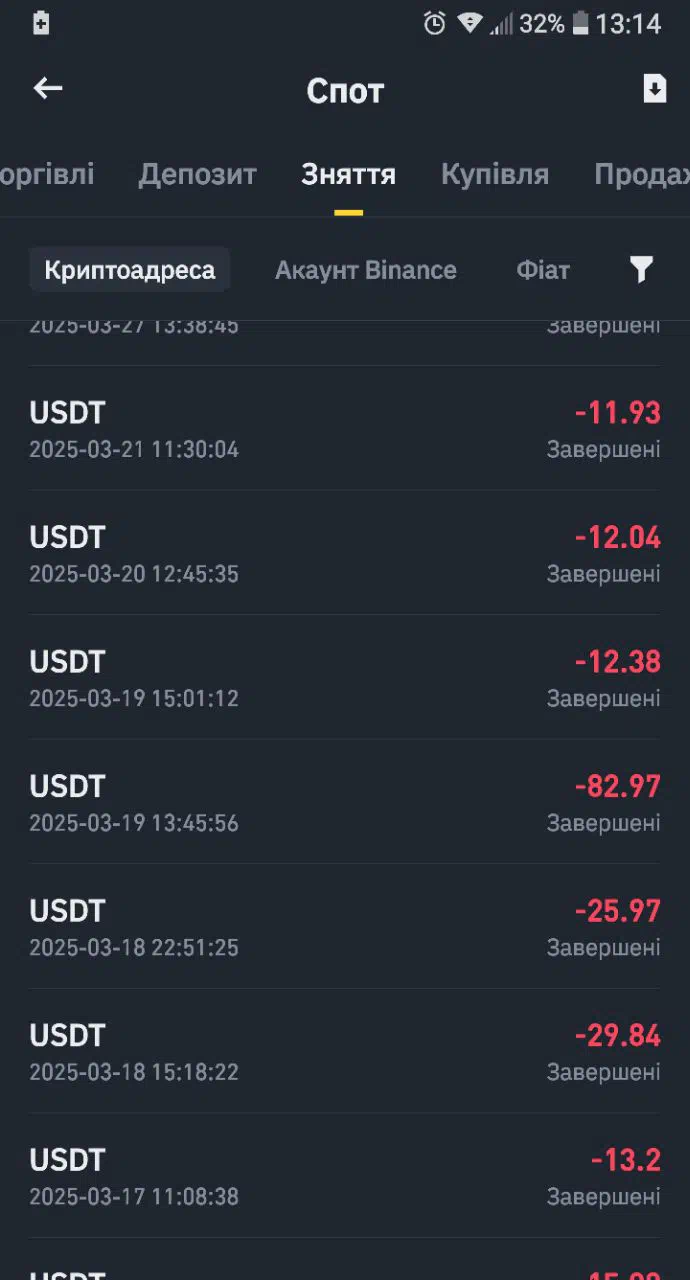Open the filter funnel icon

click(641, 269)
